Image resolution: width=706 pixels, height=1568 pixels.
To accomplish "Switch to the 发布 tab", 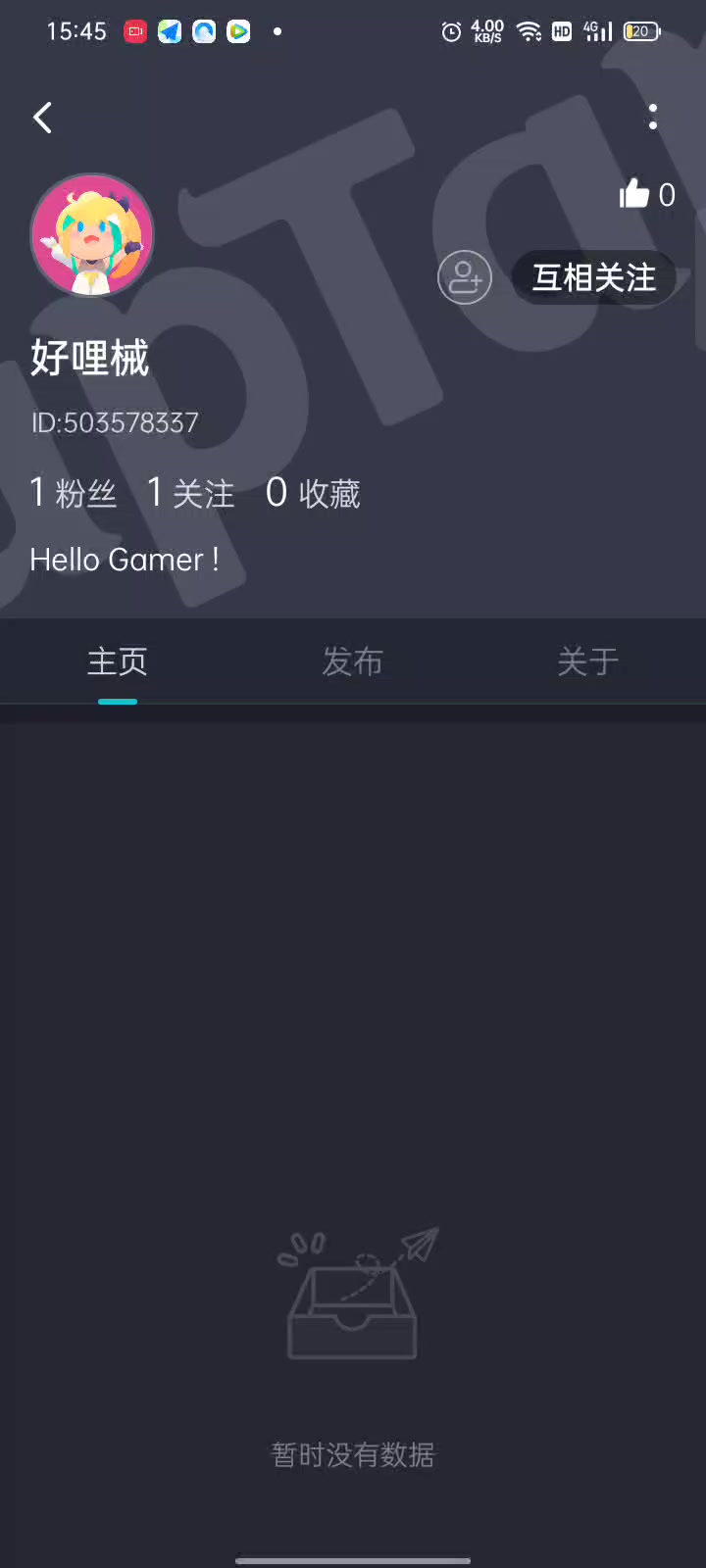I will pyautogui.click(x=353, y=661).
